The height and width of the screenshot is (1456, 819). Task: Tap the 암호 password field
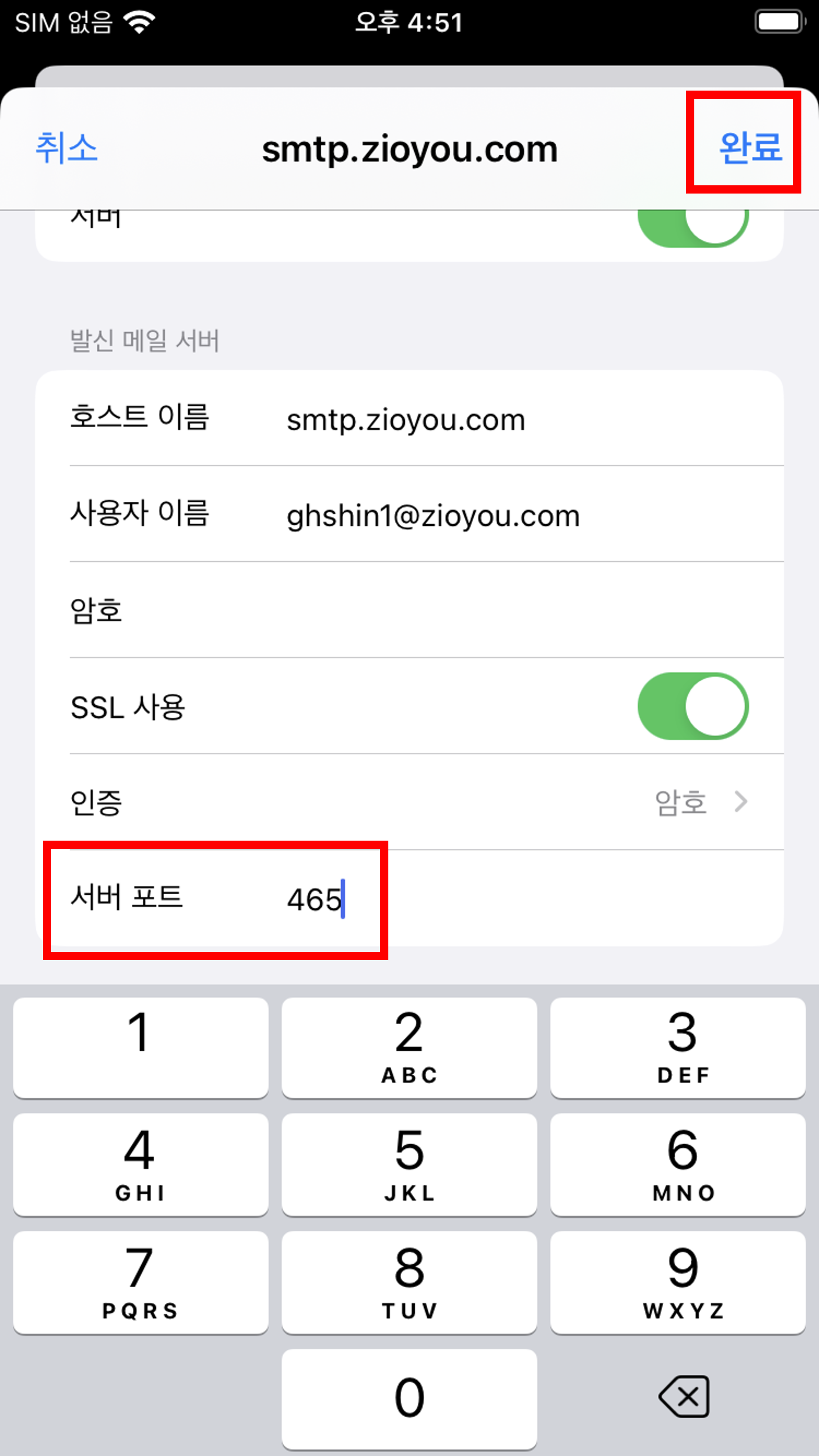click(409, 610)
